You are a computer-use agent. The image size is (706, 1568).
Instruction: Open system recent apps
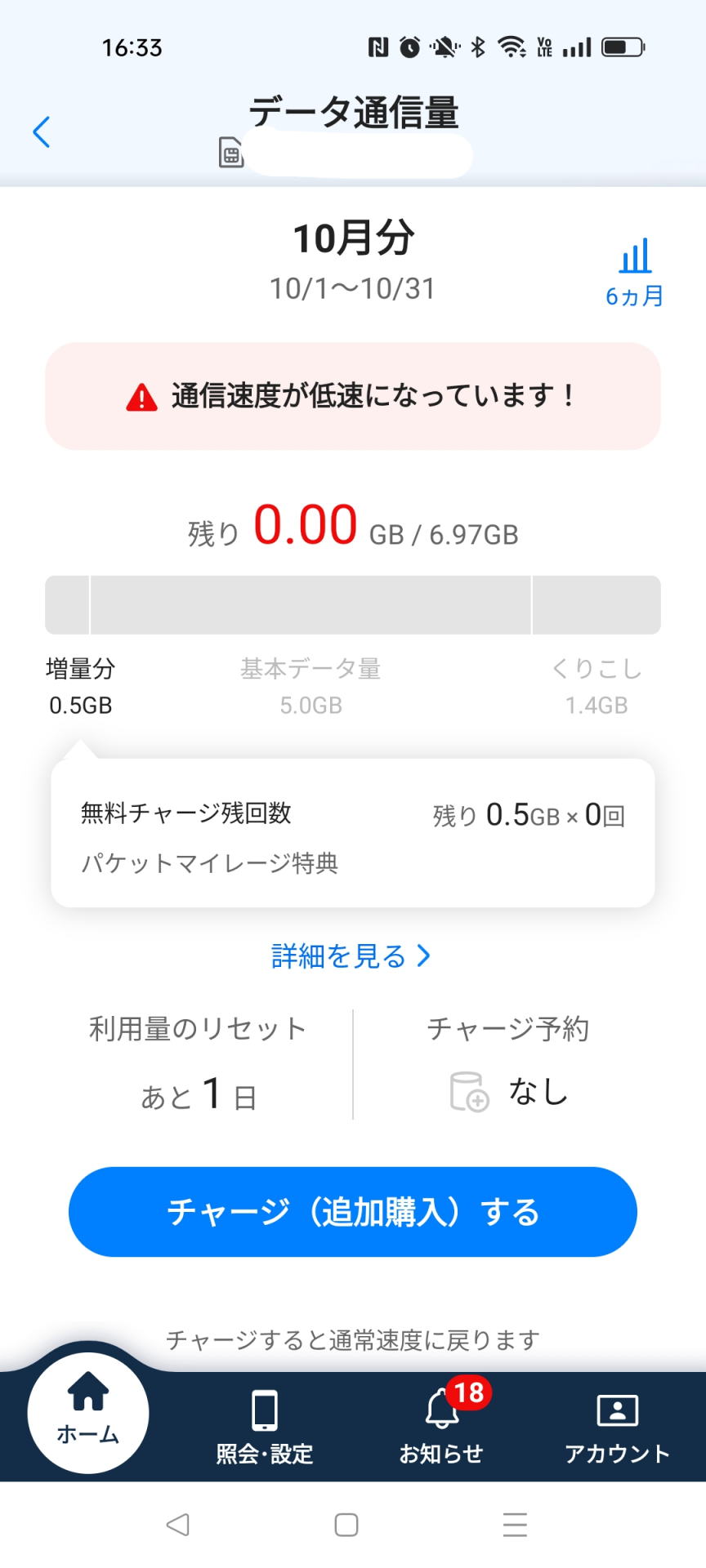[515, 1525]
